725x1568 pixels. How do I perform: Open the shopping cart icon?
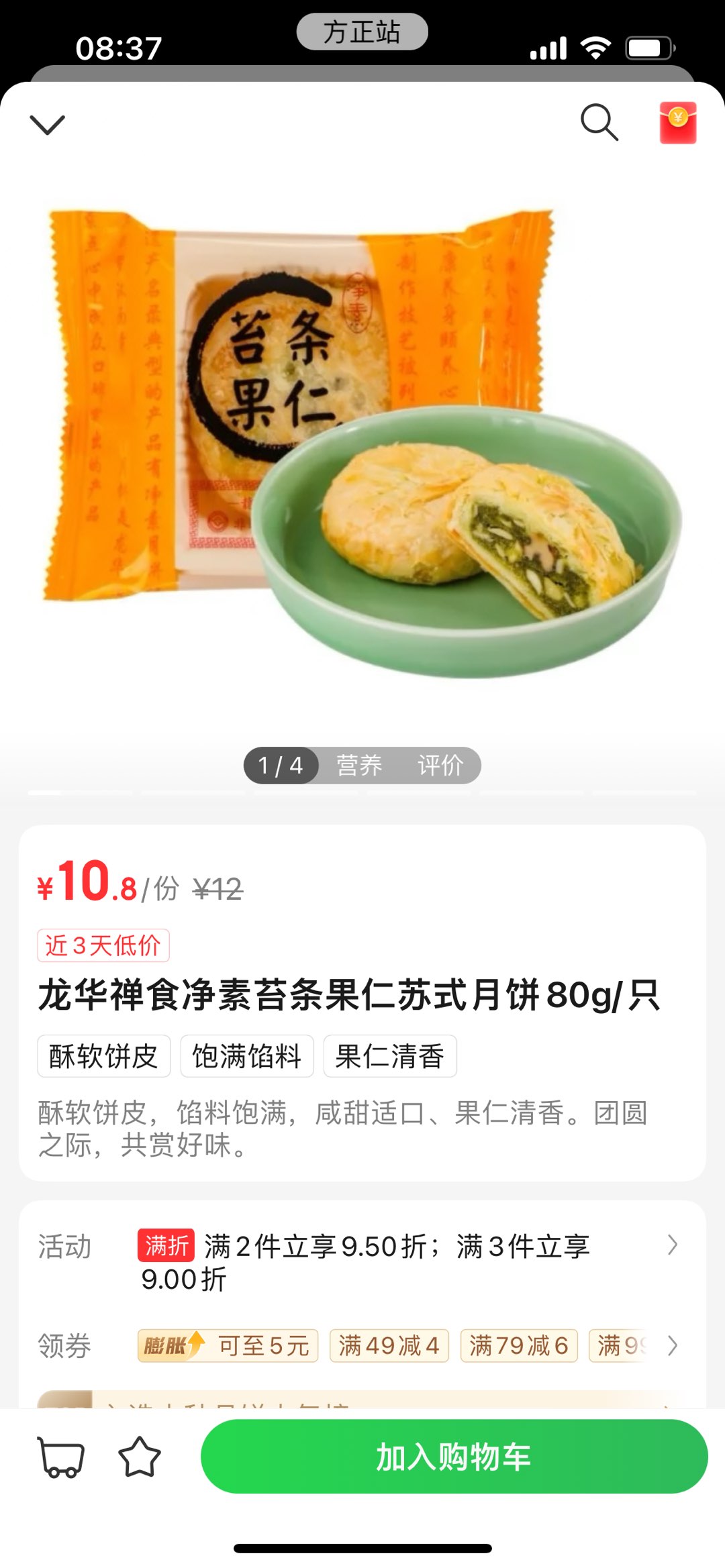62,1457
